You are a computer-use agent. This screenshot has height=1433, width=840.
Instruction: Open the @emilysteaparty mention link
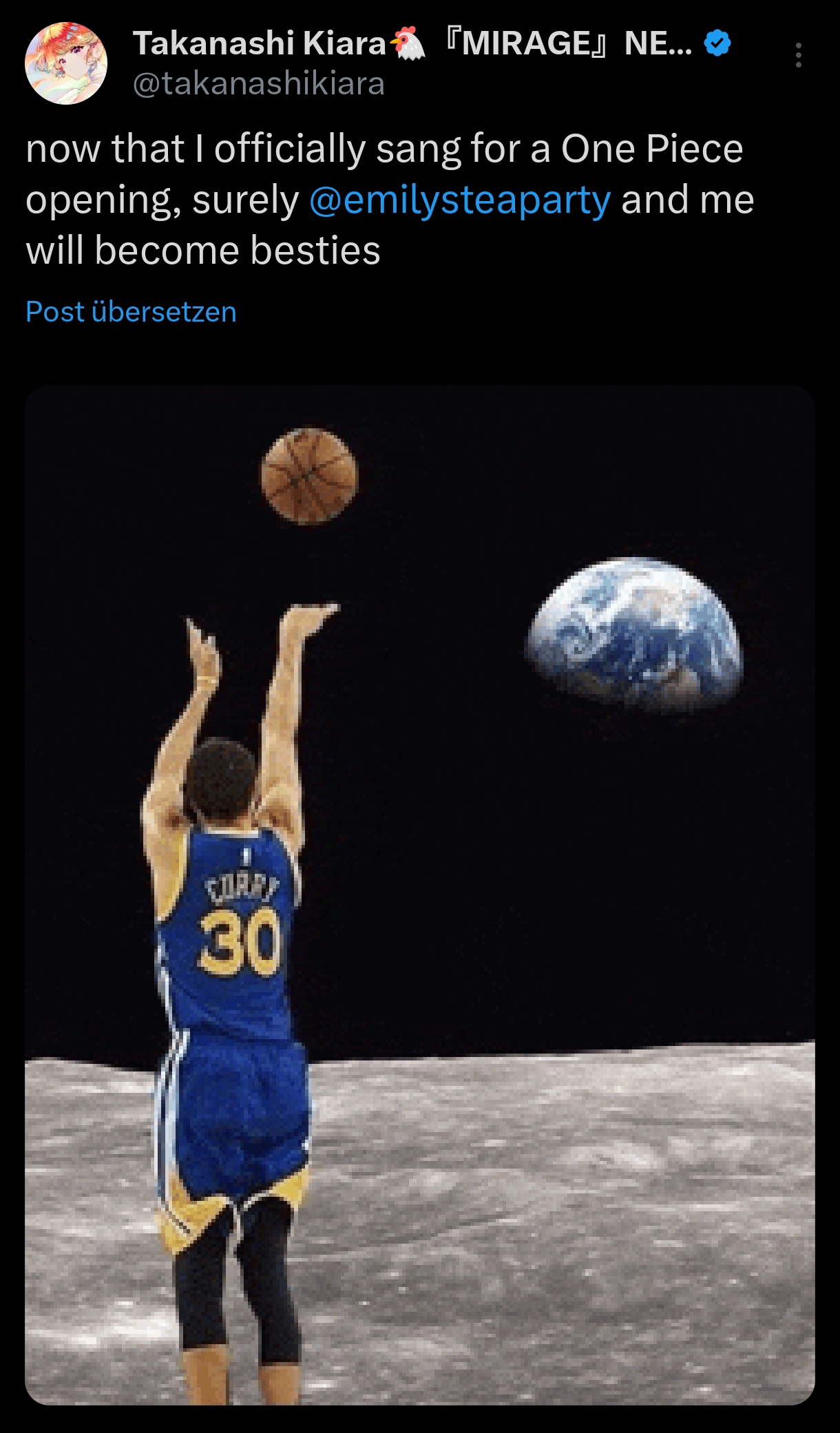coord(460,200)
